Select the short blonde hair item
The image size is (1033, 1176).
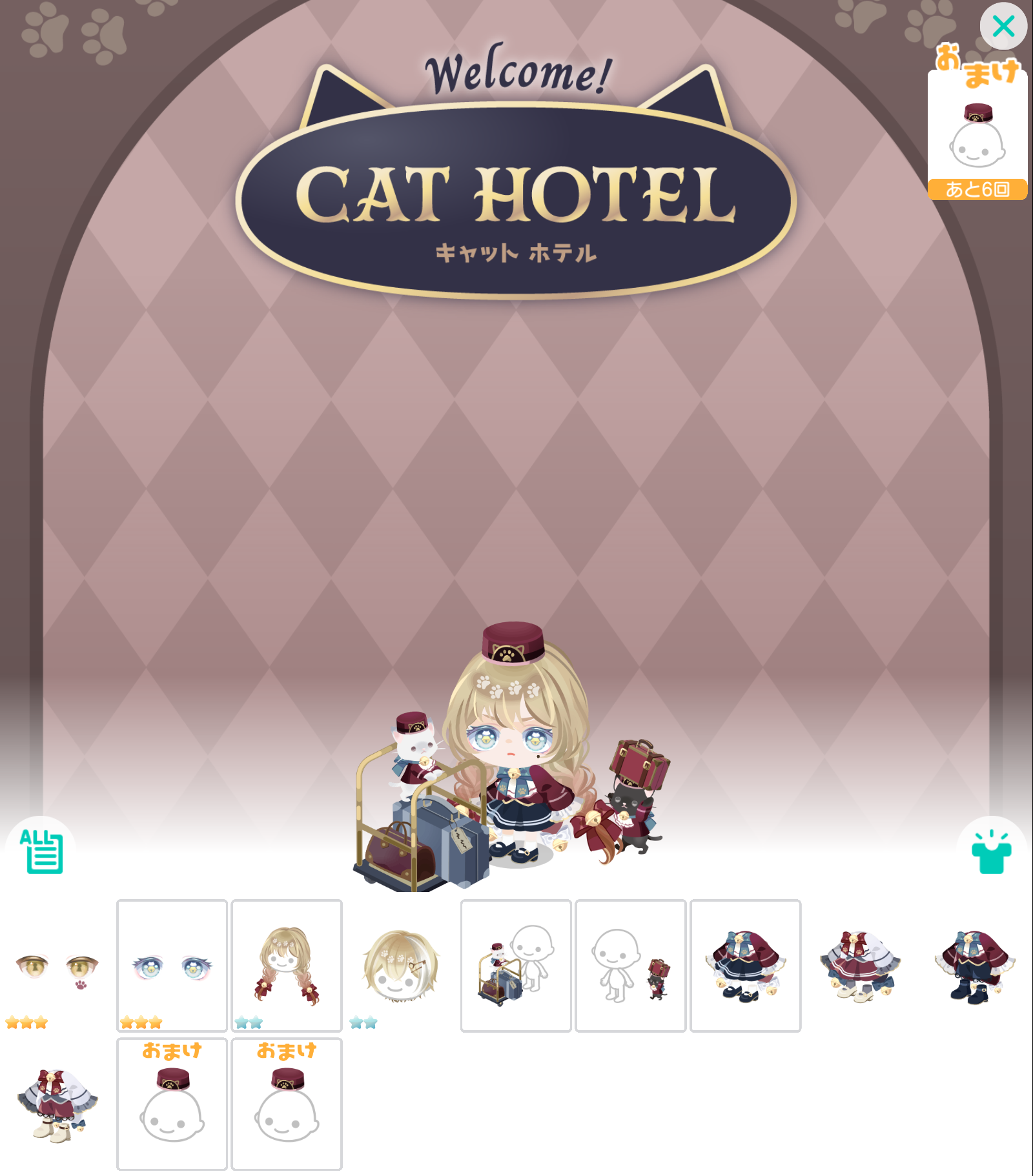pos(401,966)
